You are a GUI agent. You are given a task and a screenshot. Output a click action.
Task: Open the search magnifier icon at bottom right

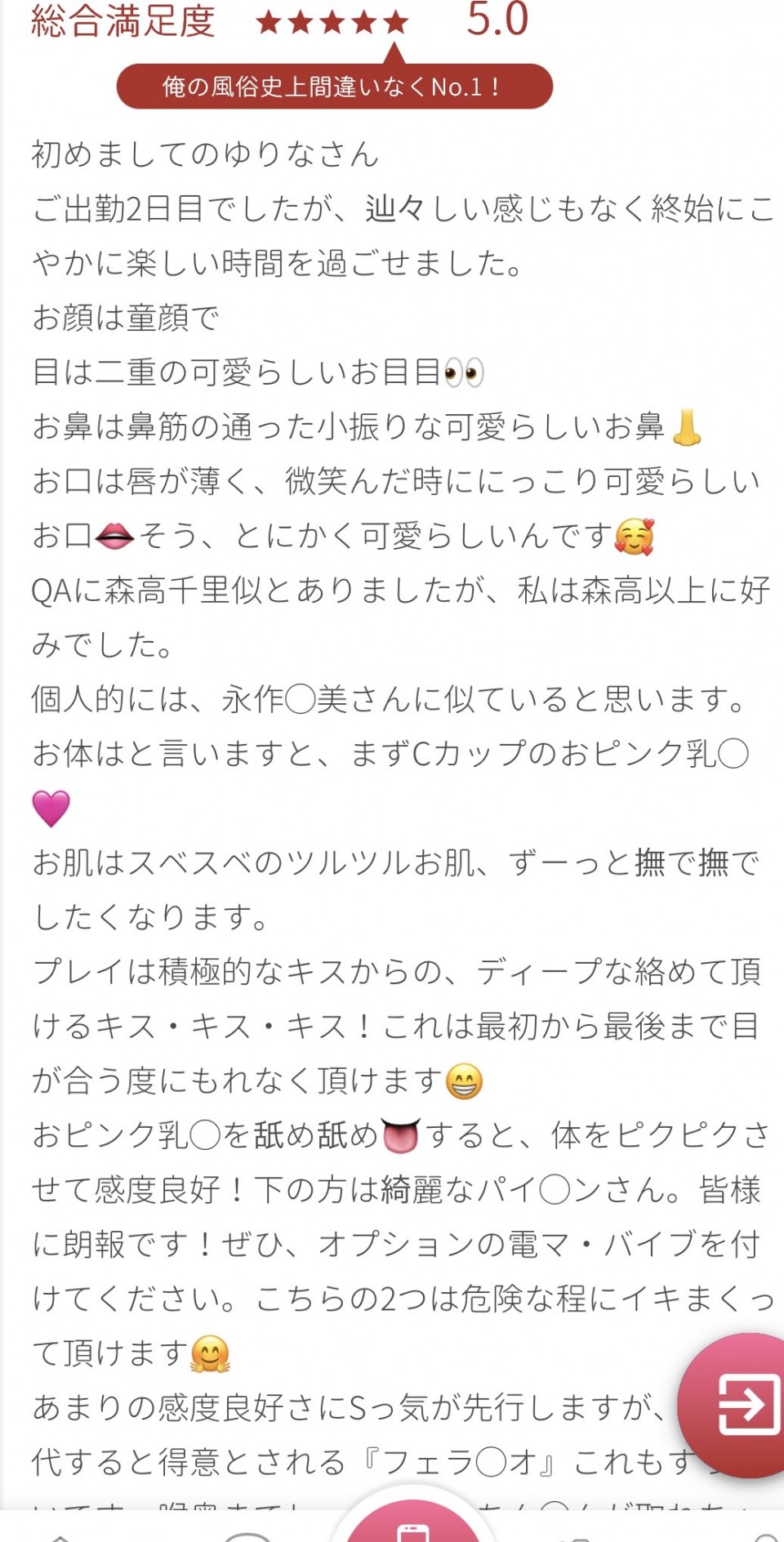764,1534
